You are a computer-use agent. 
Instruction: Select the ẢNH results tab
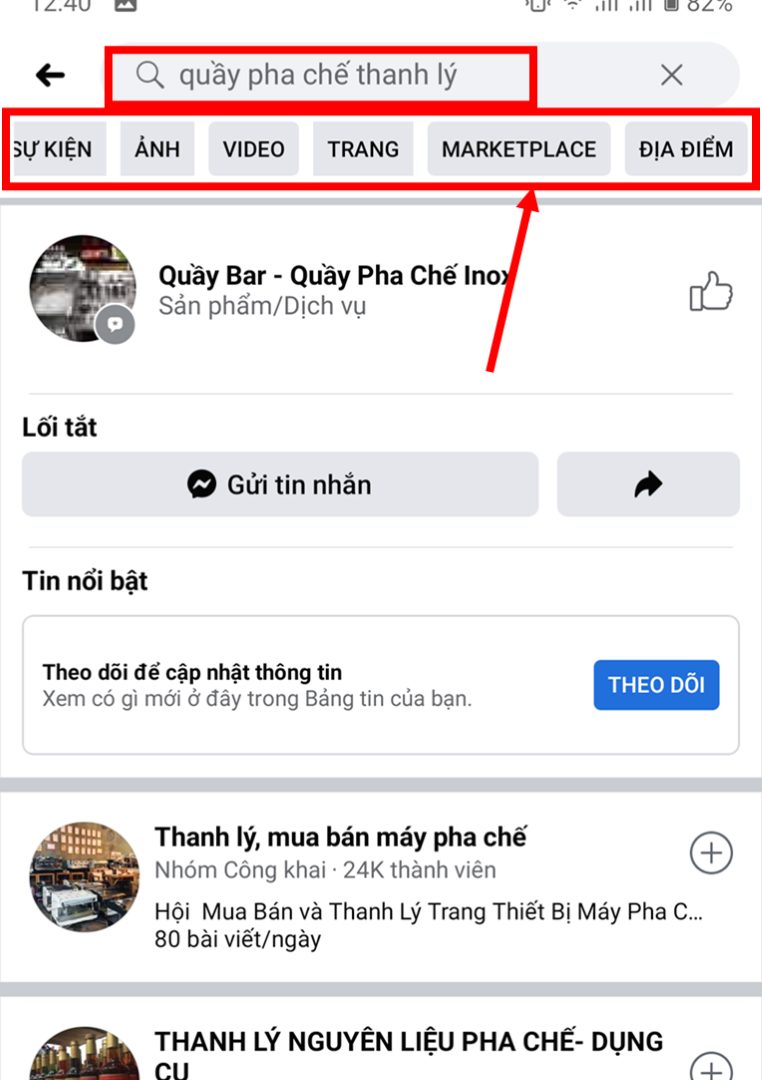(157, 148)
